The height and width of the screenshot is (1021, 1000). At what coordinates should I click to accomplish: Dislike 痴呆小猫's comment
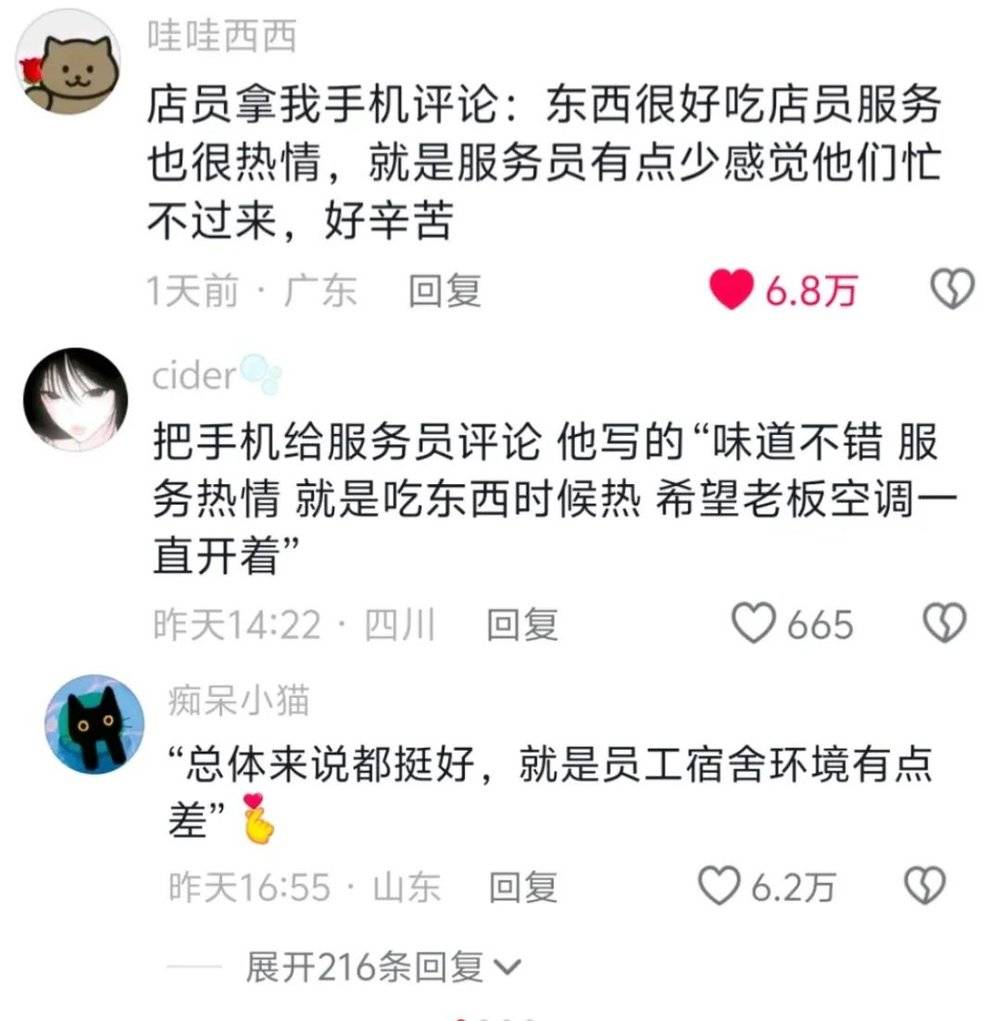coord(924,886)
